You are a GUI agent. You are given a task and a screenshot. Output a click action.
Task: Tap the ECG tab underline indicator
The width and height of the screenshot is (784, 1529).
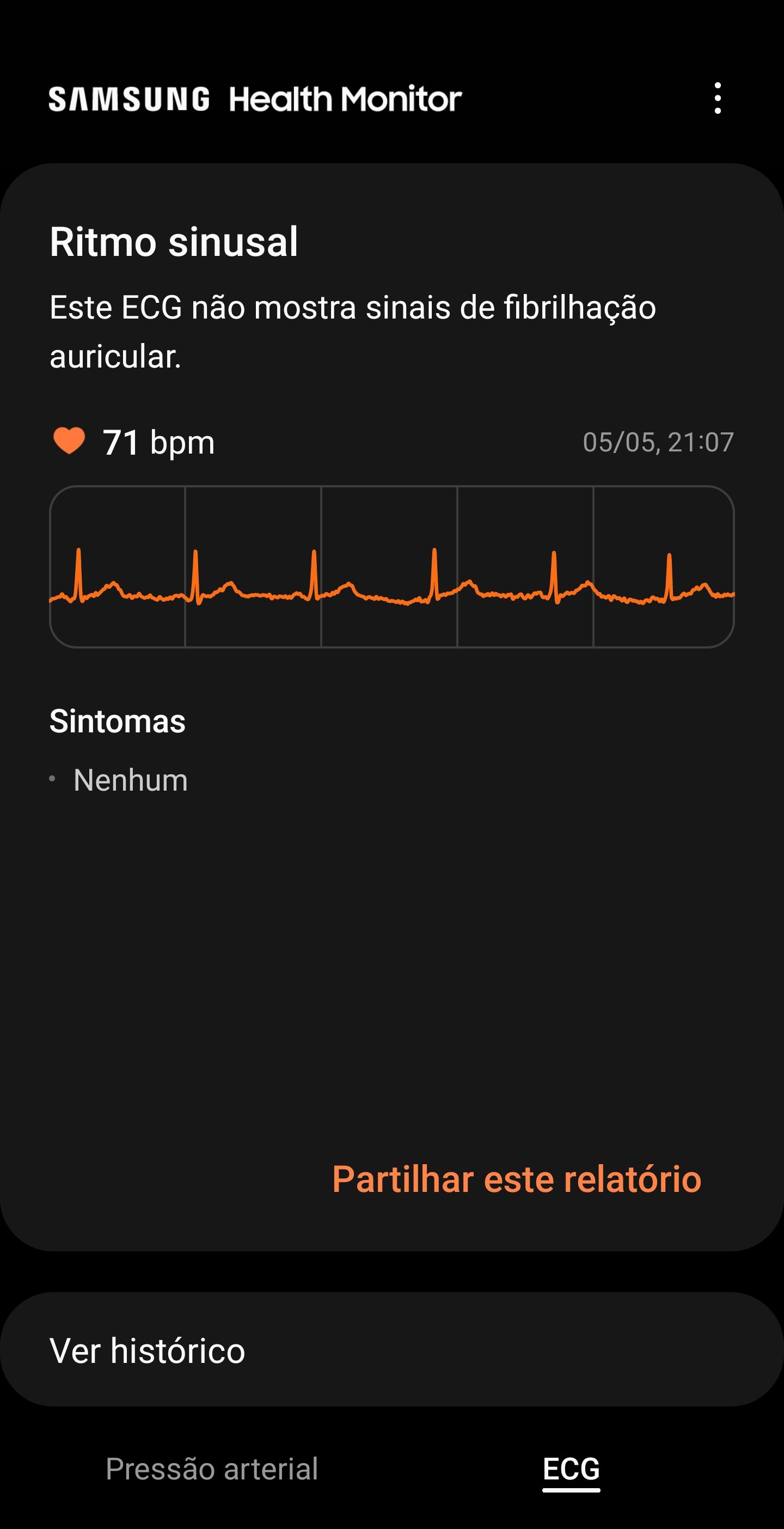click(571, 1490)
